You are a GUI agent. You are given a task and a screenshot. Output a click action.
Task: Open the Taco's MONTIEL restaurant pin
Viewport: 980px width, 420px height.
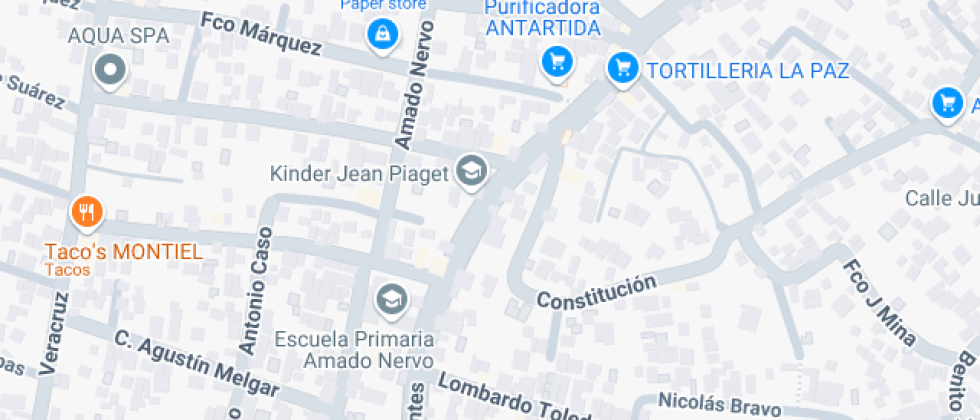click(87, 211)
